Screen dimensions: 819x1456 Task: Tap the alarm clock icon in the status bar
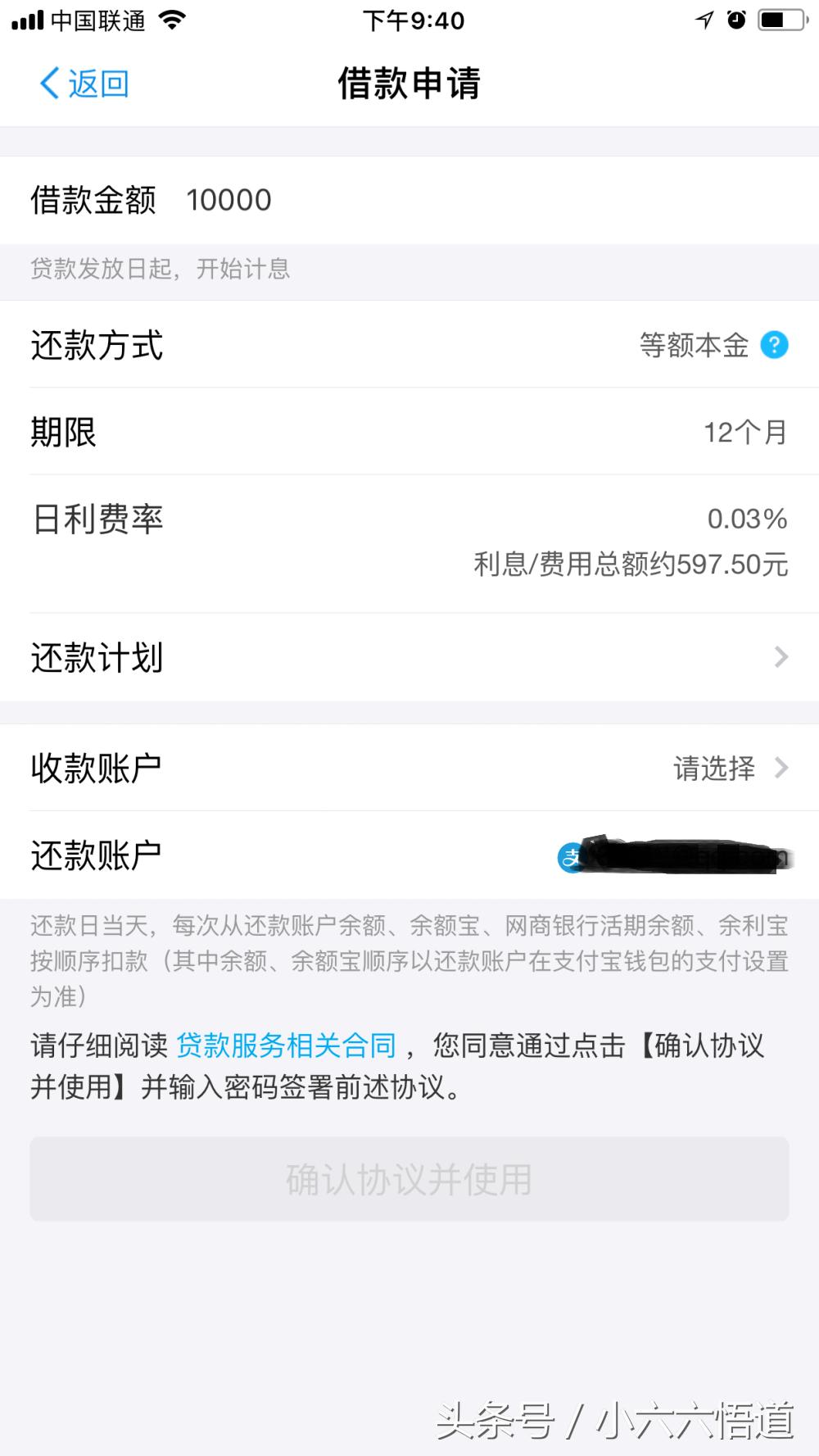tap(735, 20)
